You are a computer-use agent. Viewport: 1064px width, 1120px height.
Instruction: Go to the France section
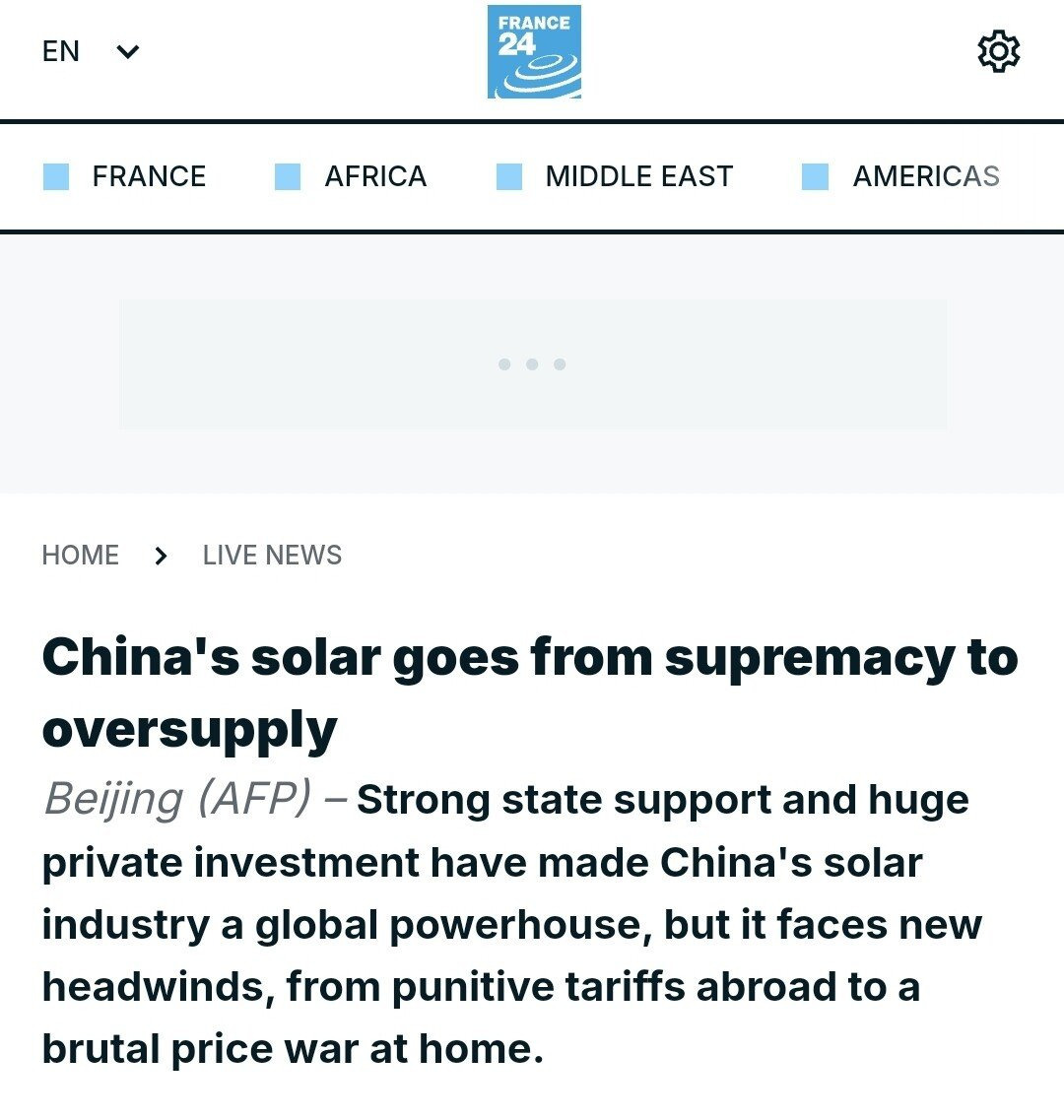click(148, 176)
